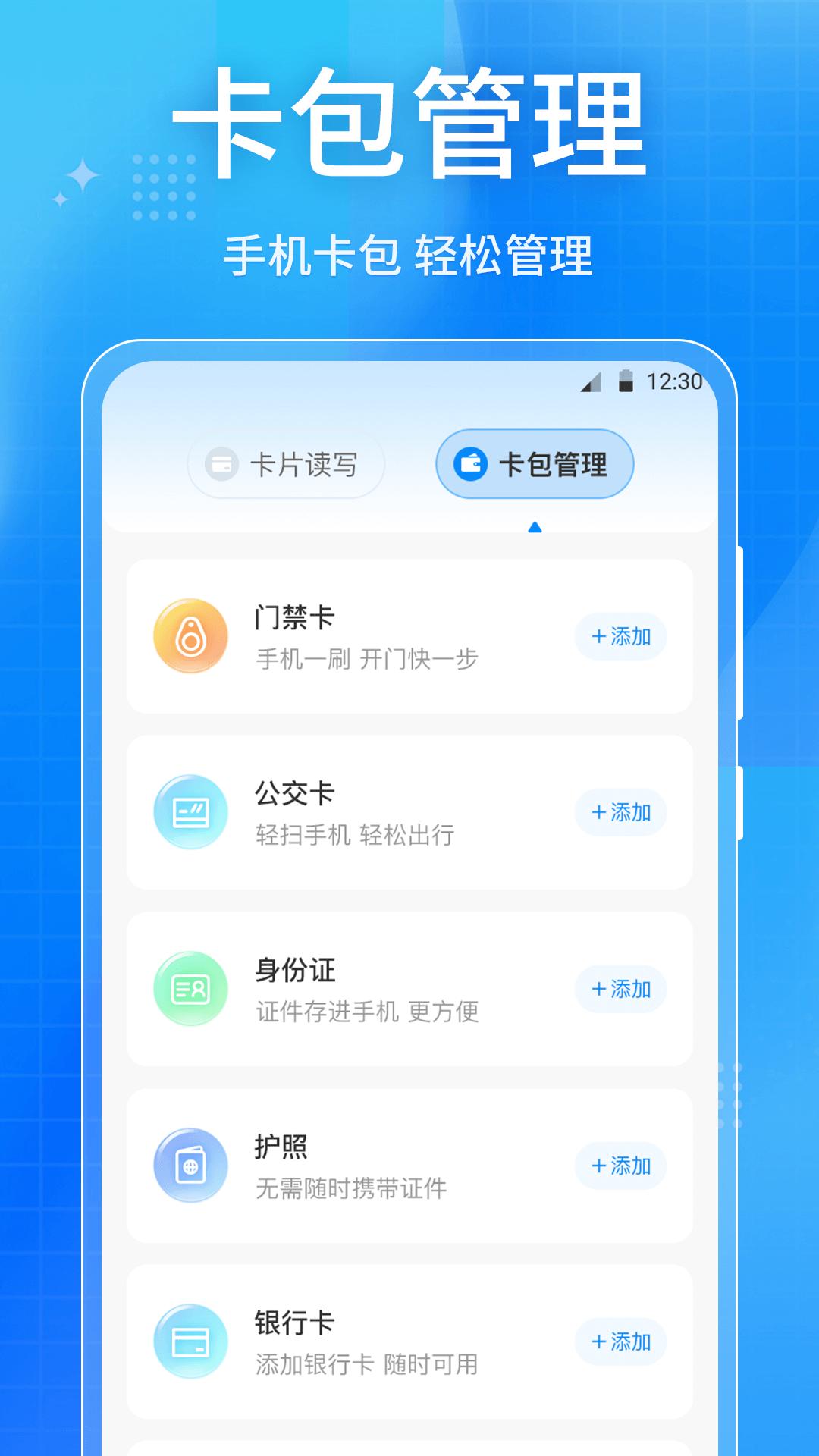The height and width of the screenshot is (1456, 819).
Task: Click the triangle pointer below the tabs
Action: 535,528
